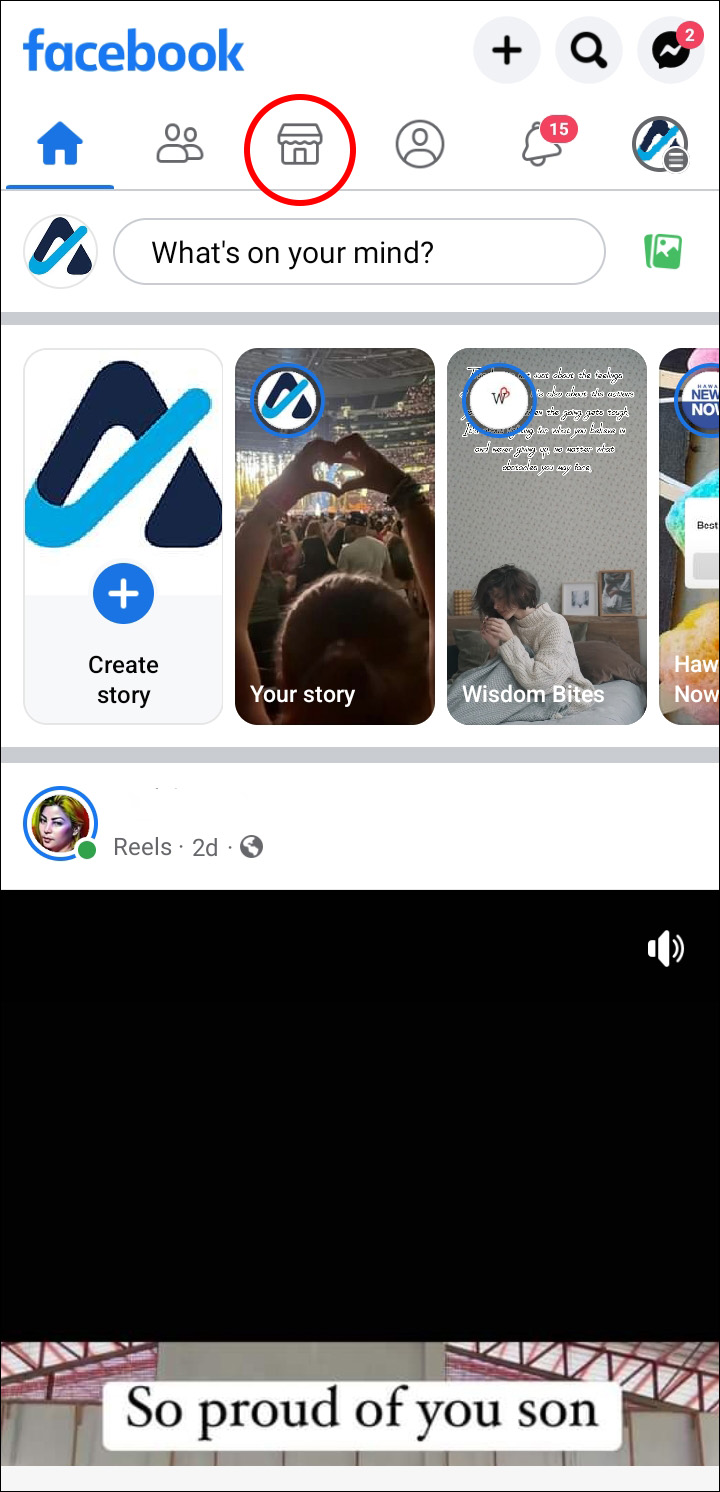The image size is (720, 1492).
Task: Open the Hawaii News Now story
Action: click(x=692, y=536)
